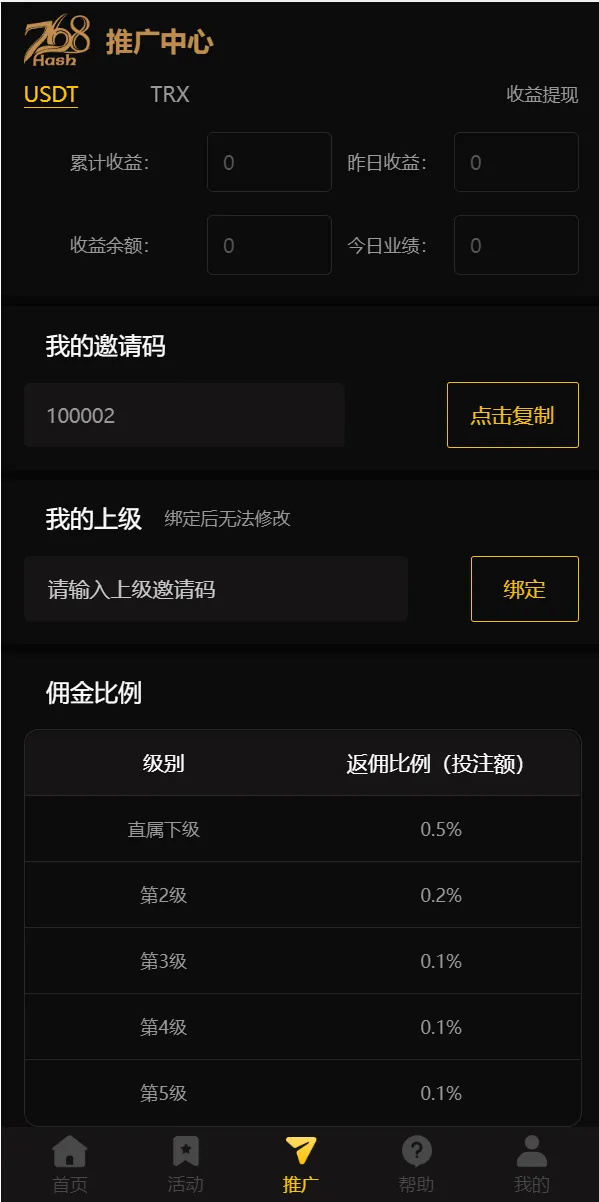The image size is (599, 1202).
Task: Focus the 请输入上级邀请码 input field
Action: pos(216,589)
